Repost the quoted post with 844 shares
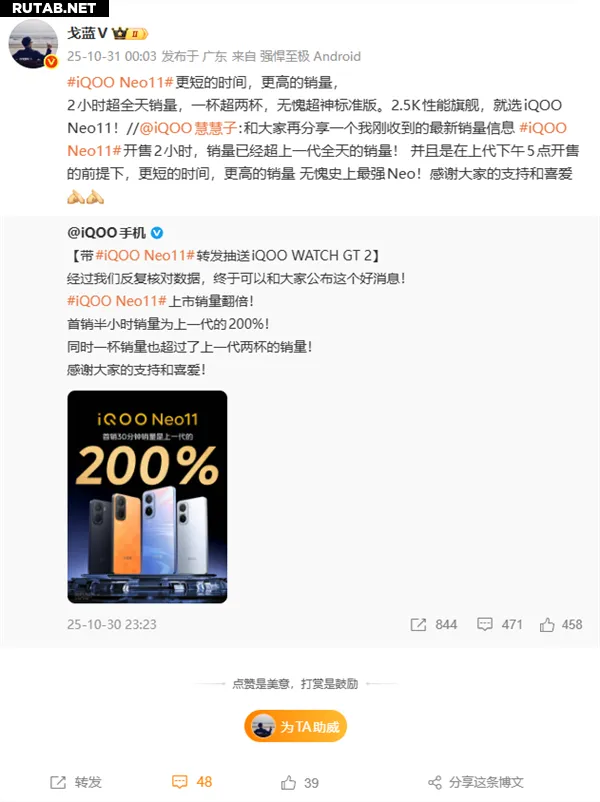This screenshot has height=802, width=600. click(x=433, y=624)
